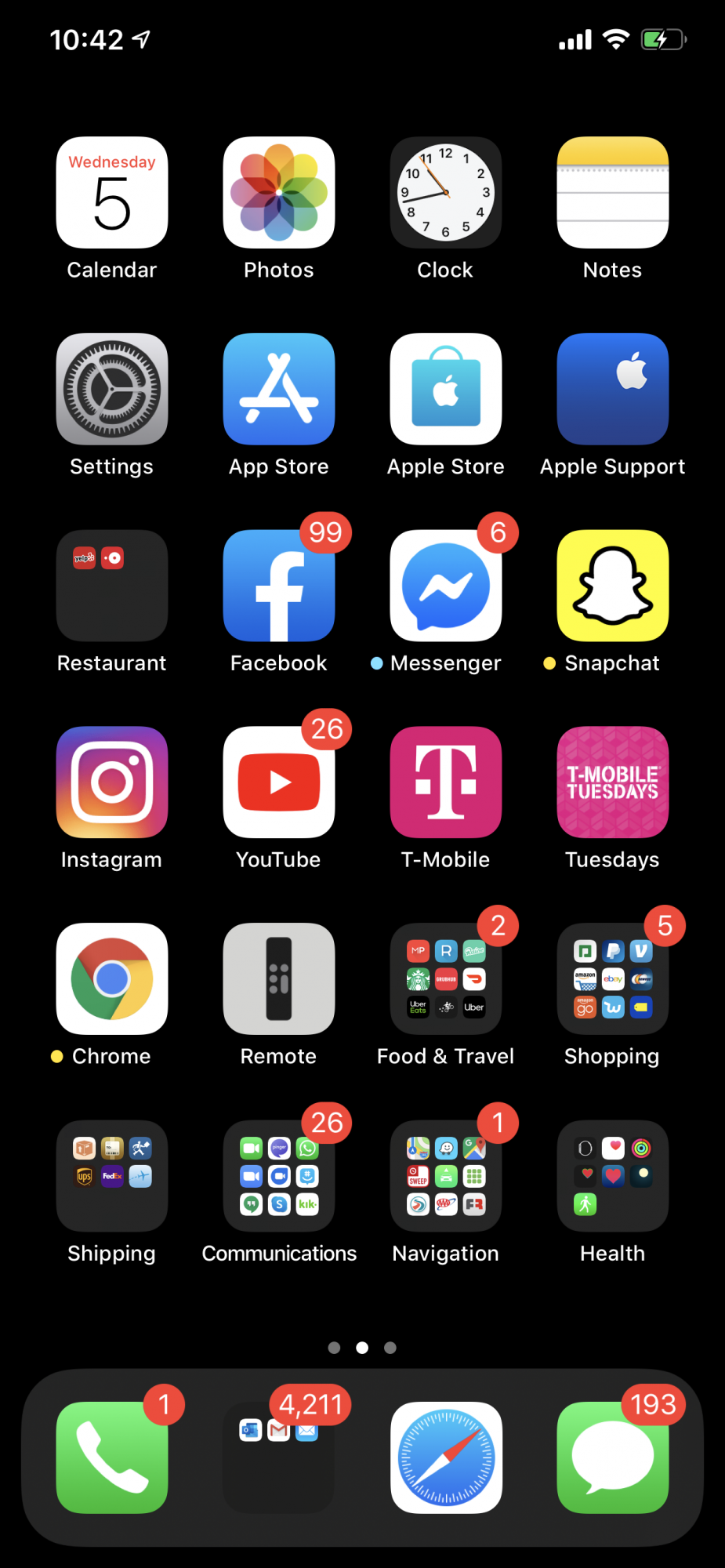Open the Apple Store app

click(x=446, y=390)
